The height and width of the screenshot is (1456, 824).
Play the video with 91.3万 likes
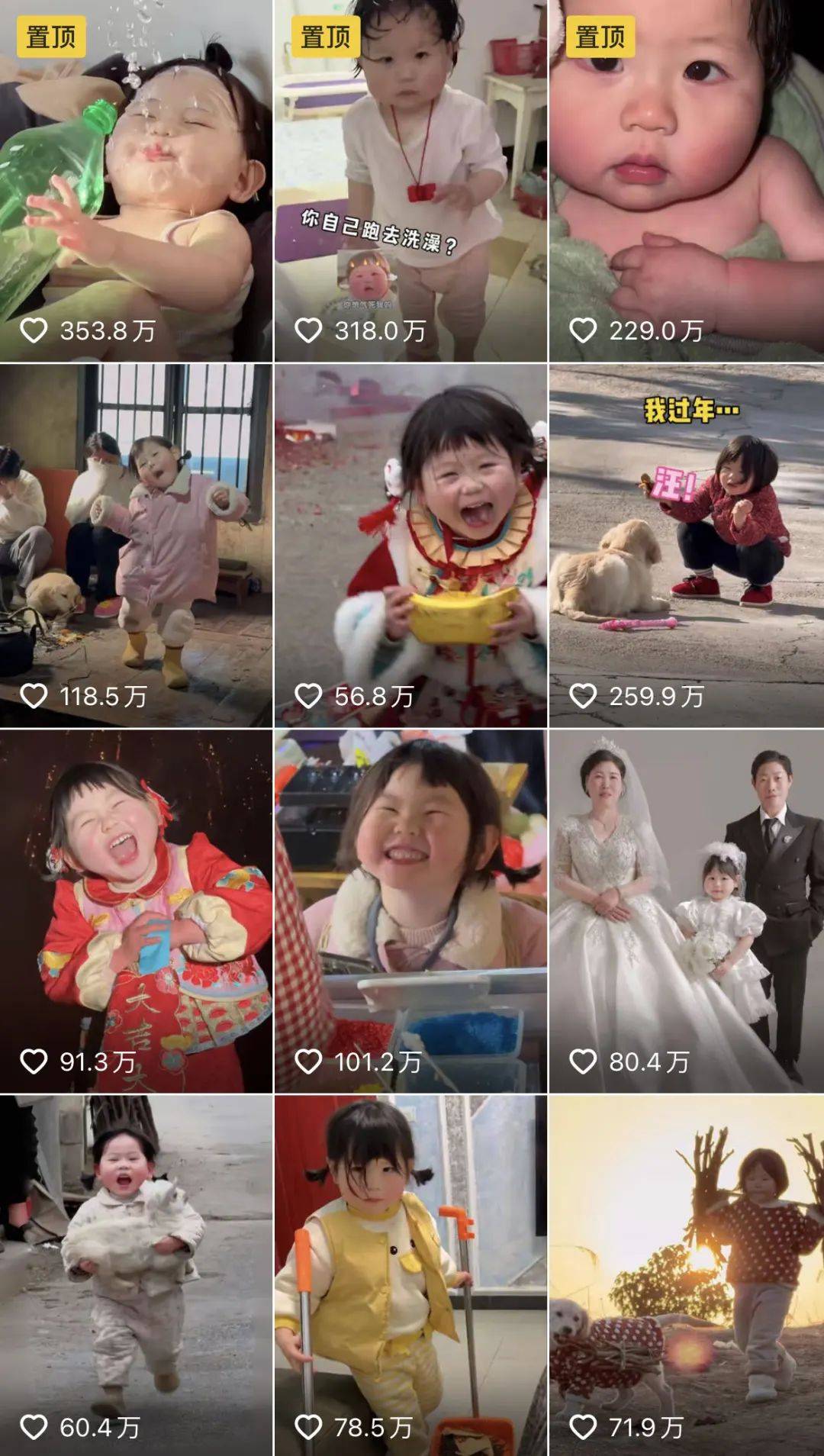(x=136, y=910)
